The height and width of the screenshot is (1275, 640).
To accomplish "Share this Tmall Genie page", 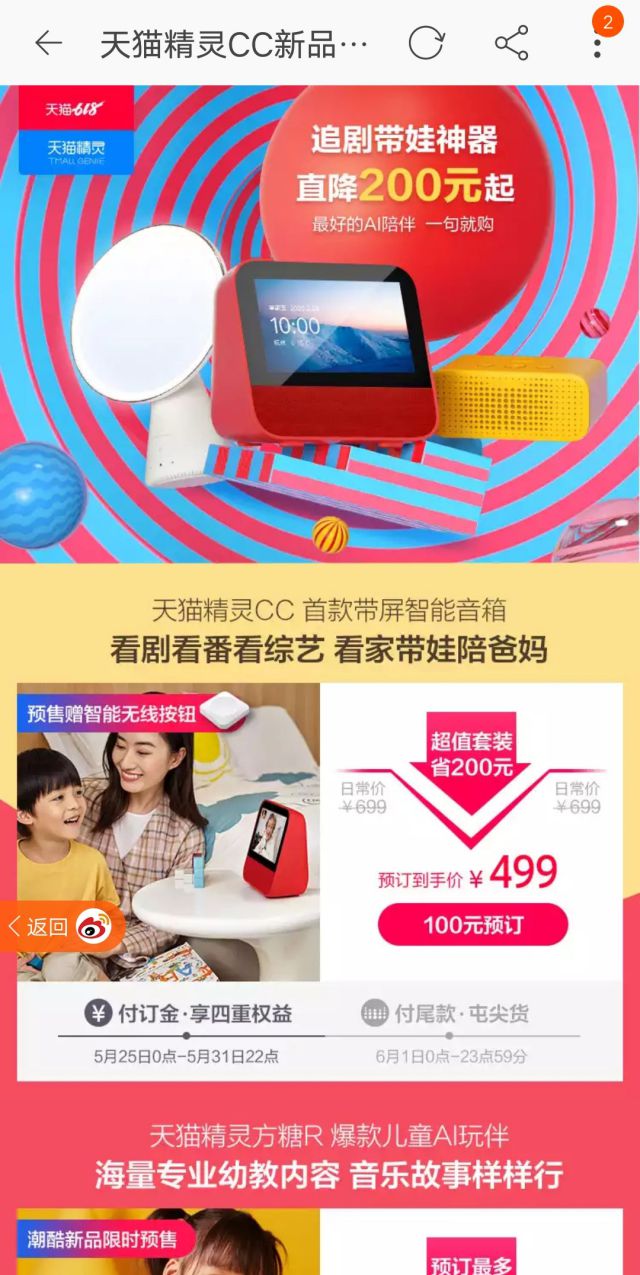I will click(511, 43).
